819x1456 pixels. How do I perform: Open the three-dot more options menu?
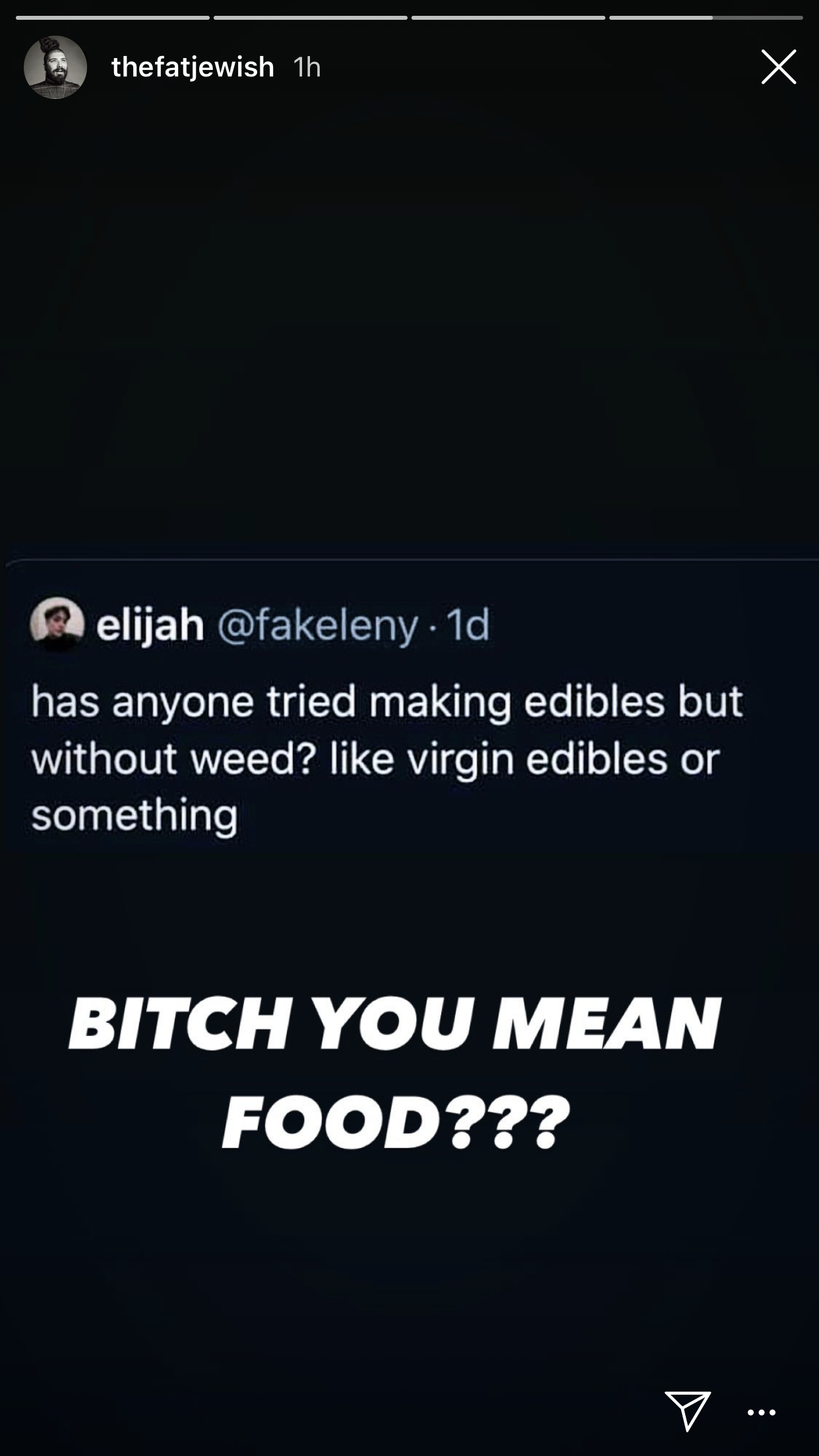click(x=762, y=1412)
